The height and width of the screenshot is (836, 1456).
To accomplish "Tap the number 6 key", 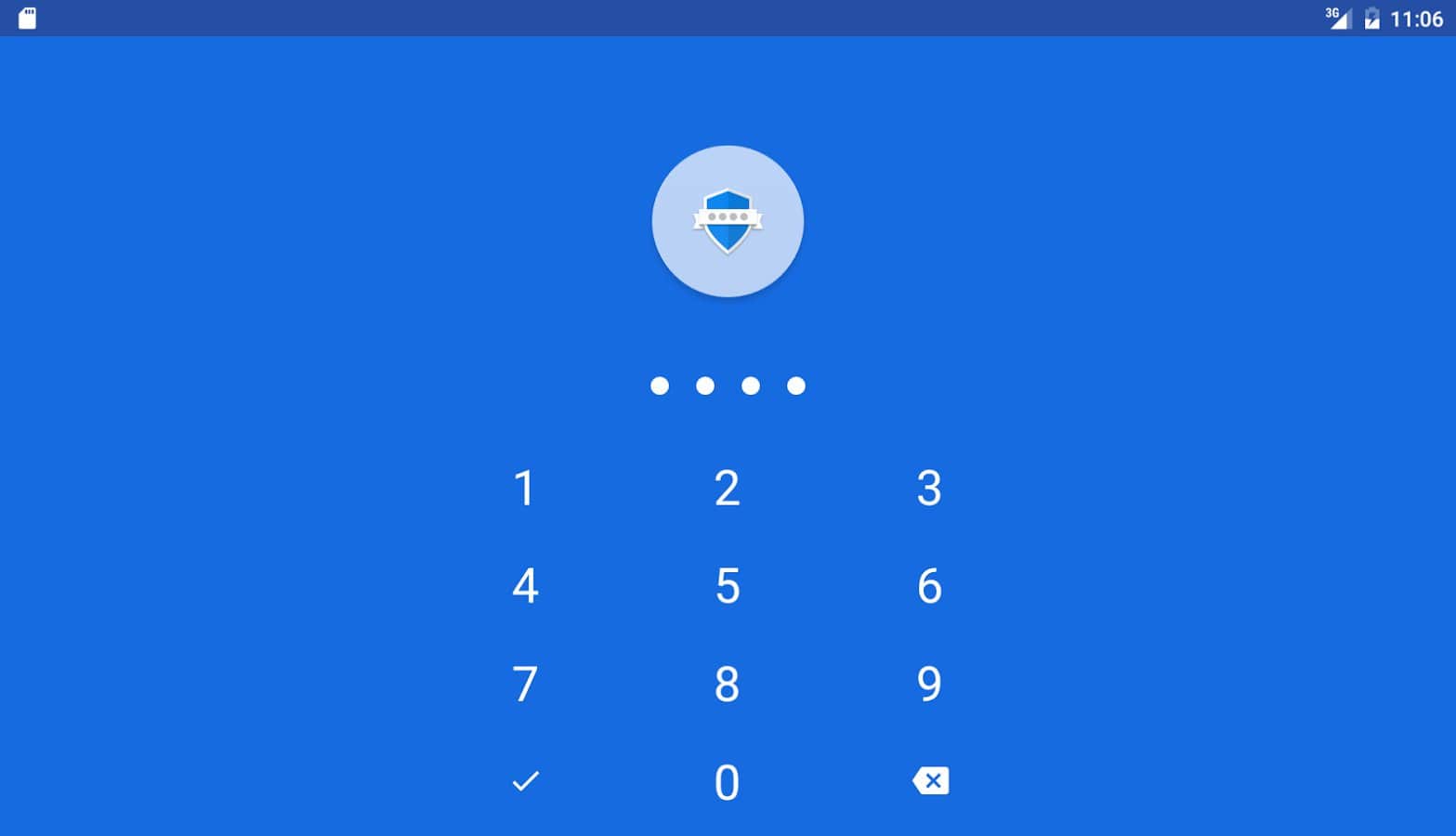I will tap(929, 586).
